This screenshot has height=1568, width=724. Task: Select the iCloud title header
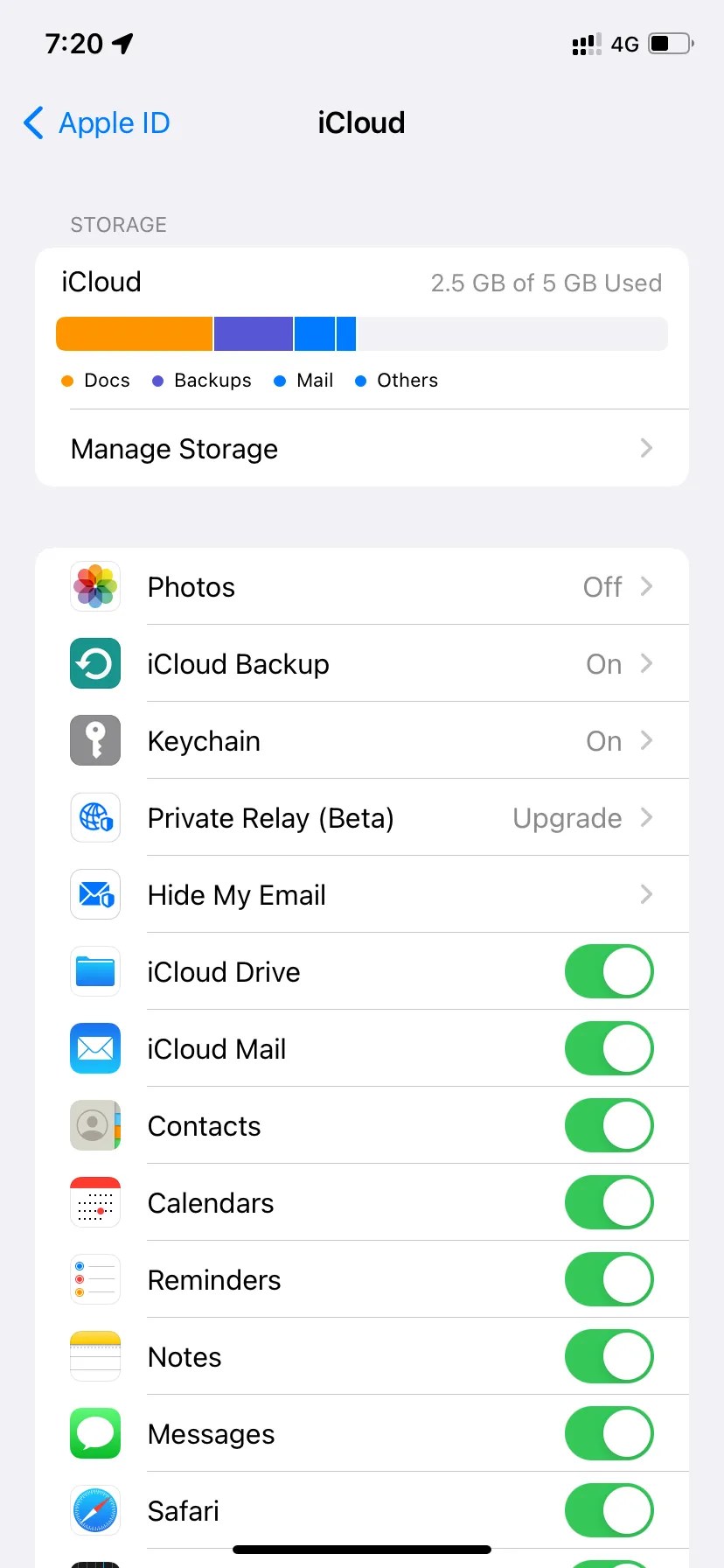[361, 122]
